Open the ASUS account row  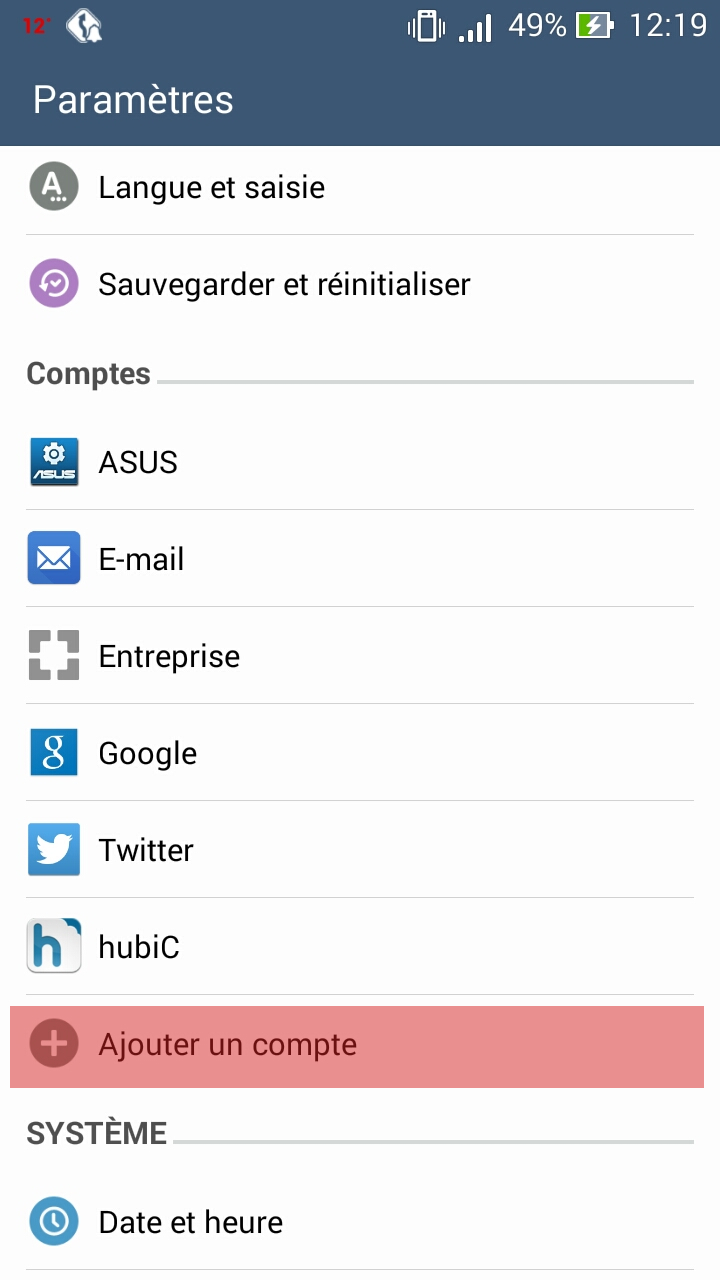360,462
